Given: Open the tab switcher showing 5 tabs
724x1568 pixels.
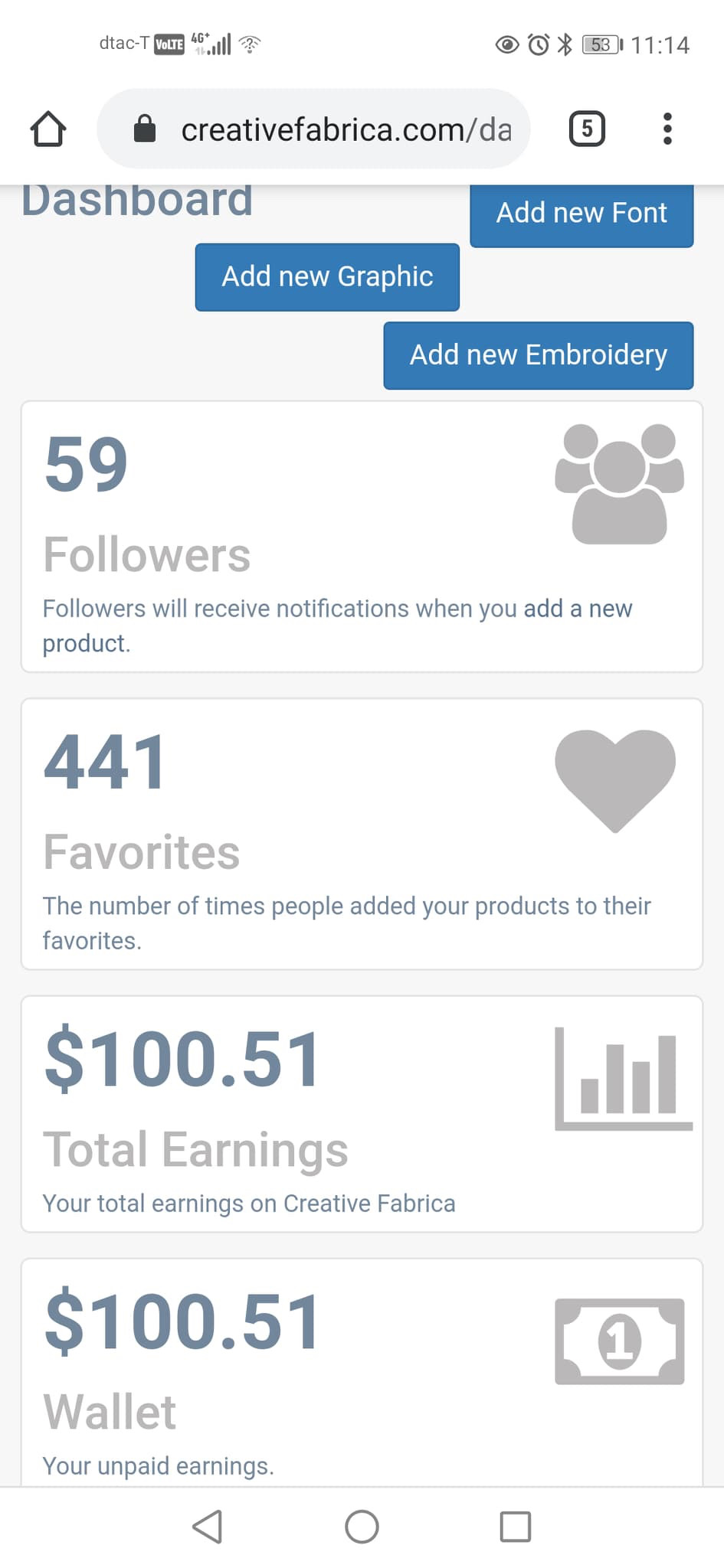Looking at the screenshot, I should tap(587, 129).
